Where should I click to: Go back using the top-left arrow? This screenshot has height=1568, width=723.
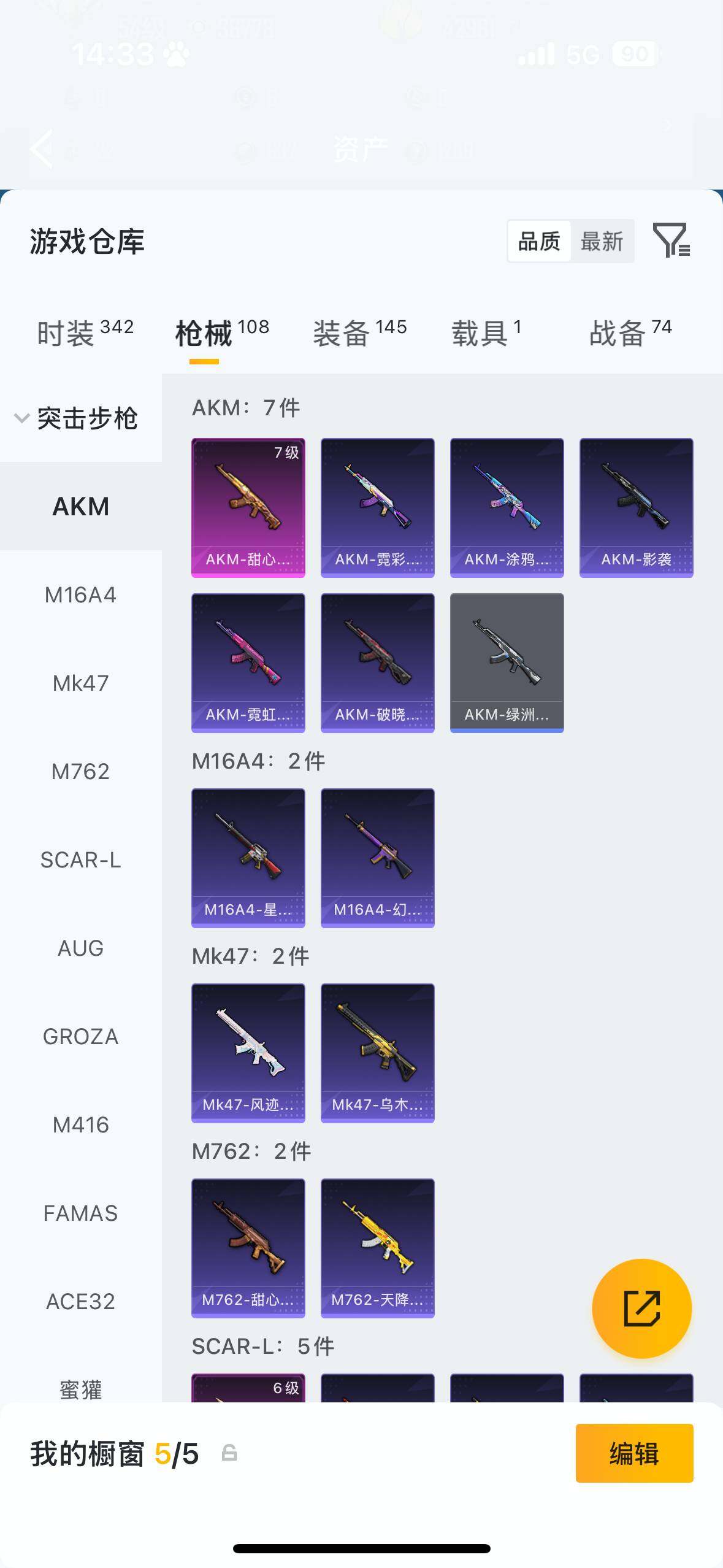(x=42, y=148)
